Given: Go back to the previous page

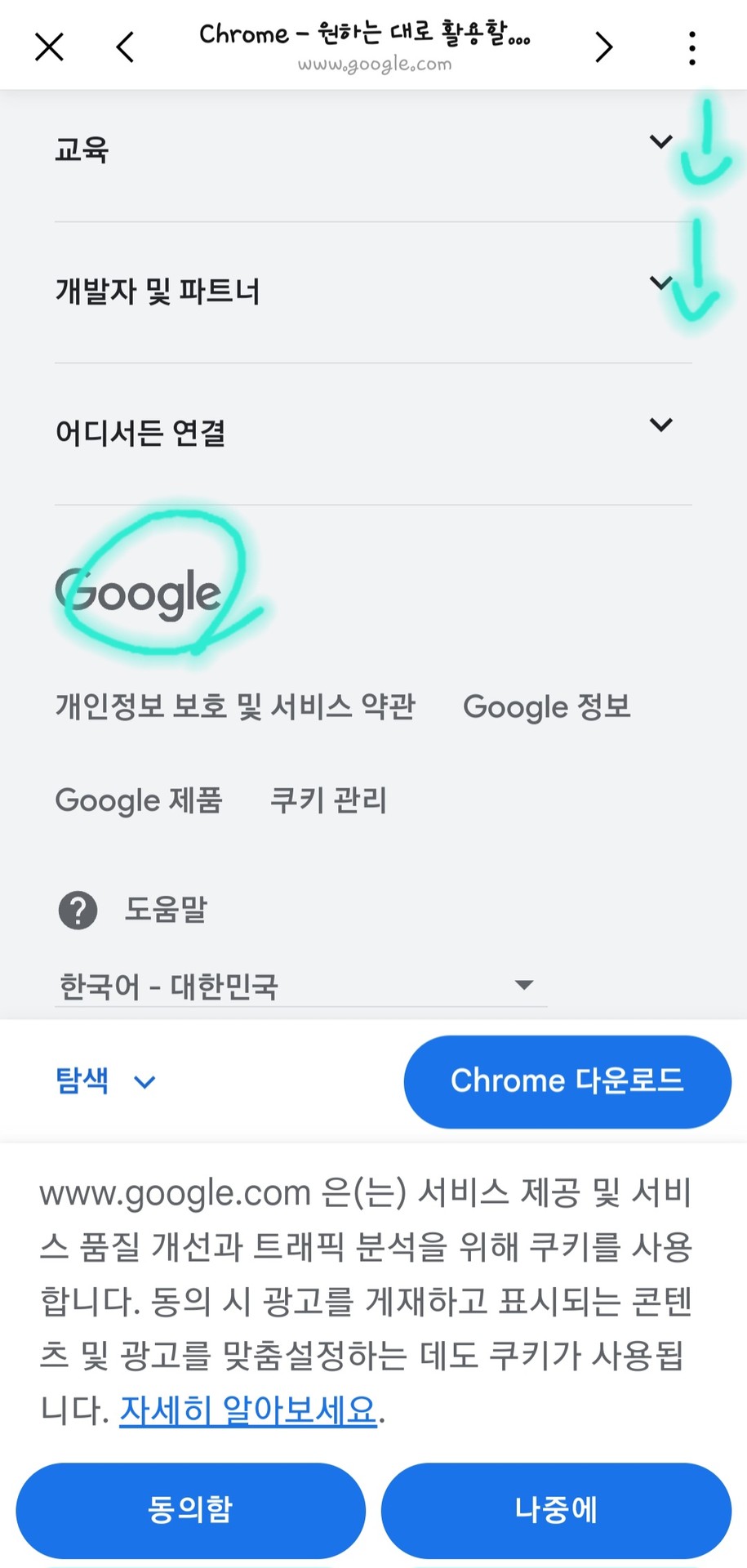Looking at the screenshot, I should (125, 47).
